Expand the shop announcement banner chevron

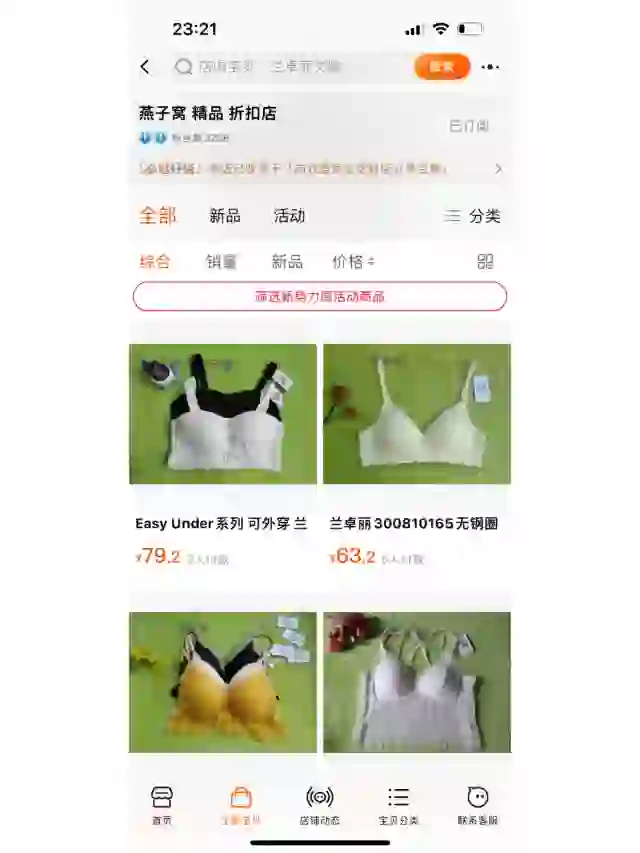498,168
